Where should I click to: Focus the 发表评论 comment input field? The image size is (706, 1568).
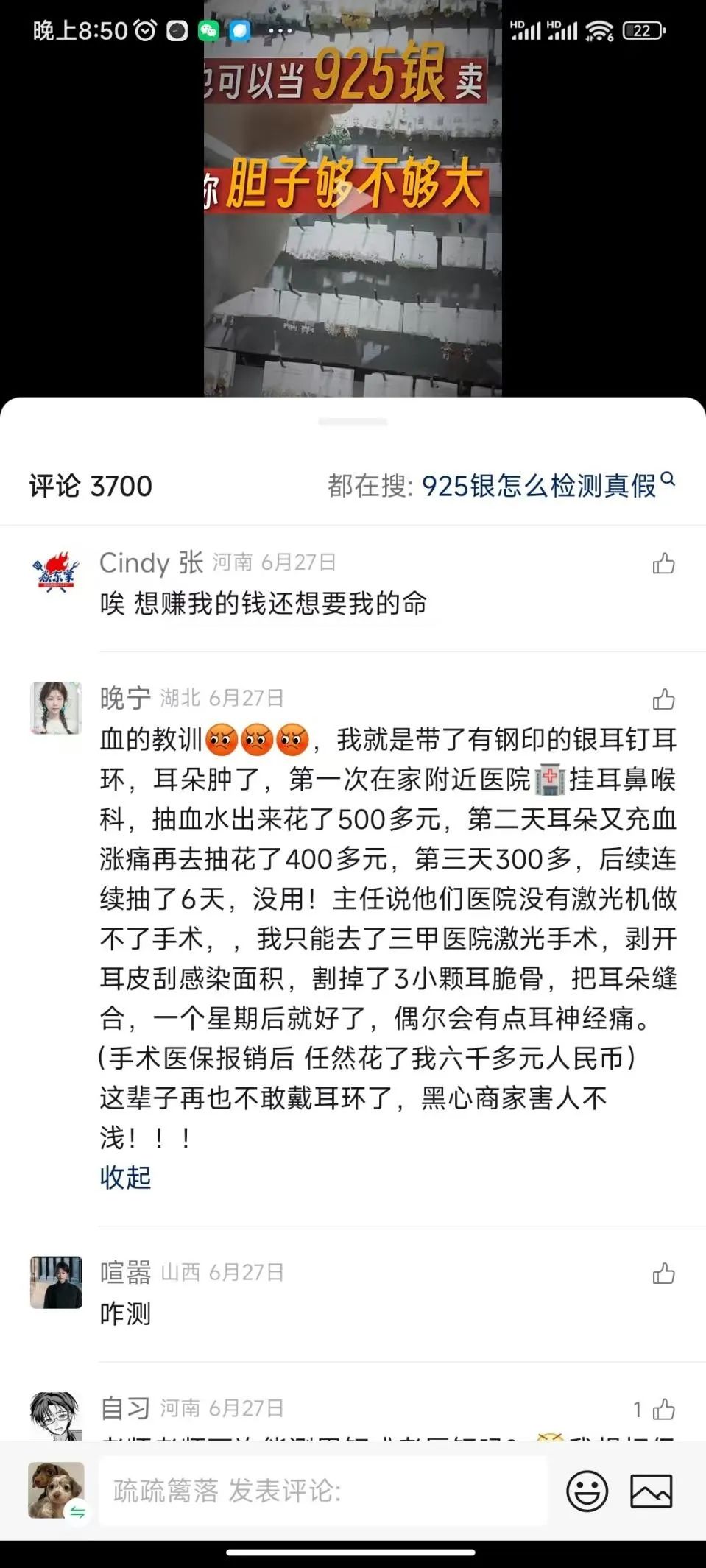coord(322,1491)
